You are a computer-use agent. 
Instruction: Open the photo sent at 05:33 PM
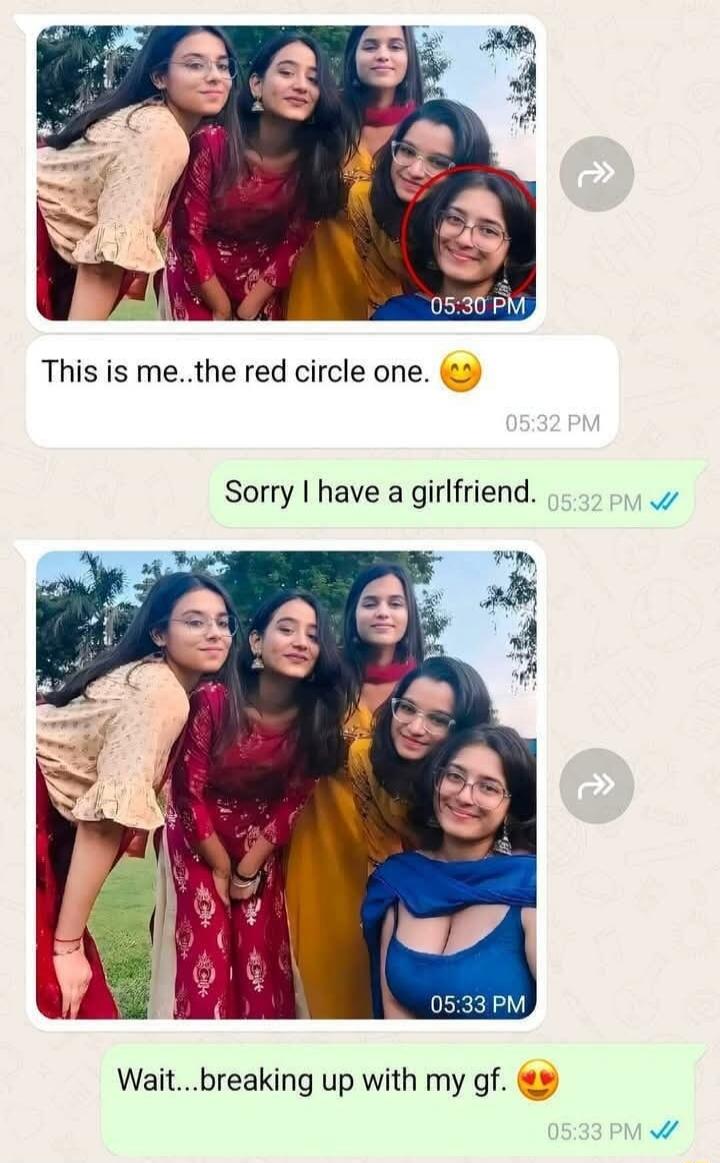point(285,785)
